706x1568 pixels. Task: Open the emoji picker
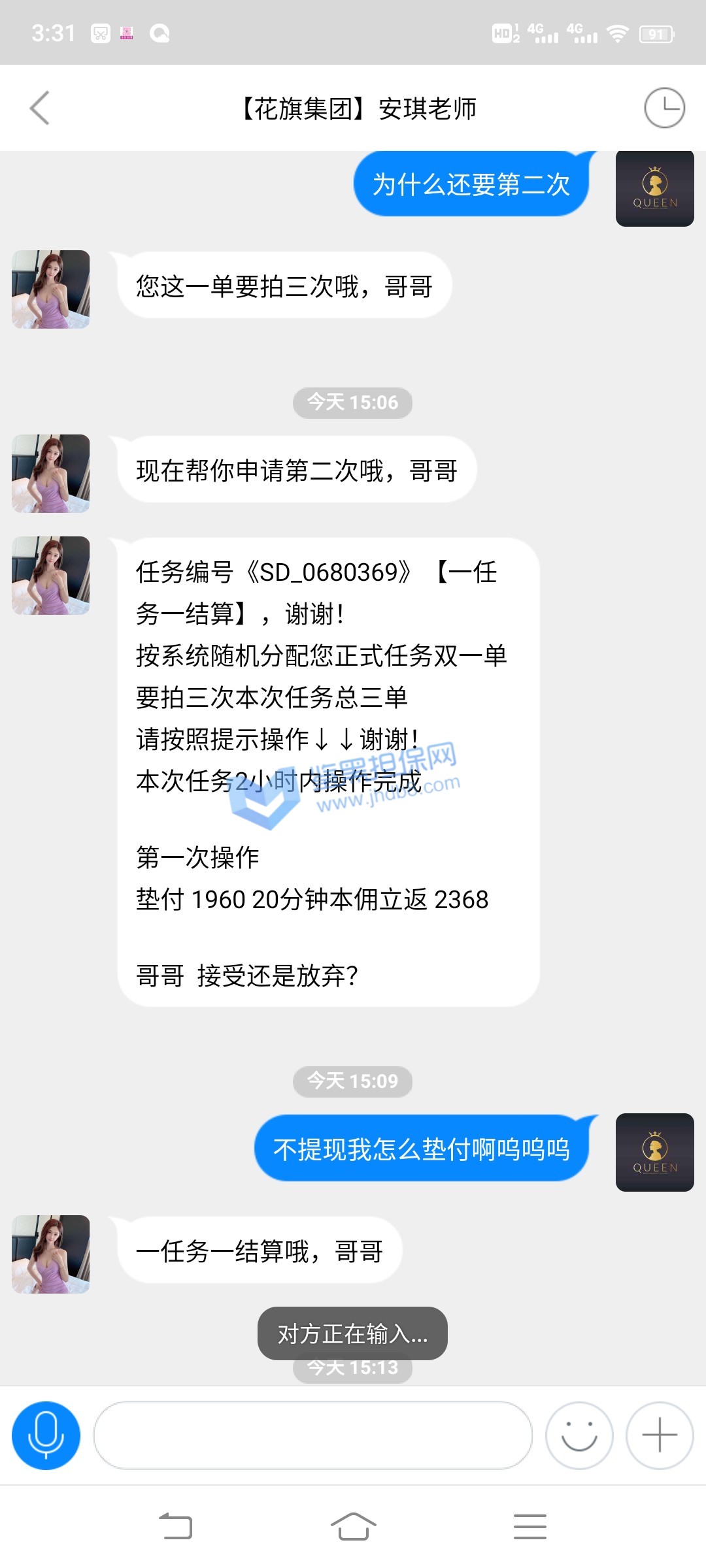pyautogui.click(x=579, y=1435)
